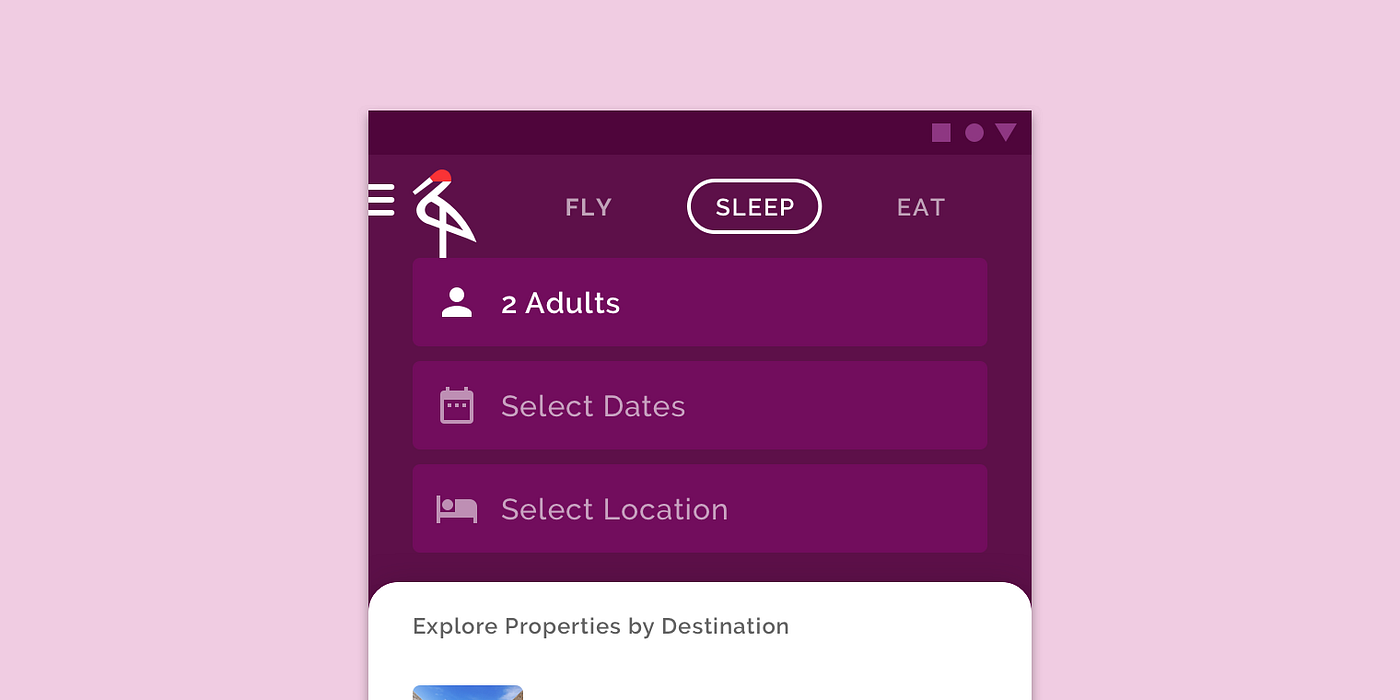Image resolution: width=1400 pixels, height=700 pixels.
Task: Switch to the FLY tab
Action: click(x=588, y=207)
